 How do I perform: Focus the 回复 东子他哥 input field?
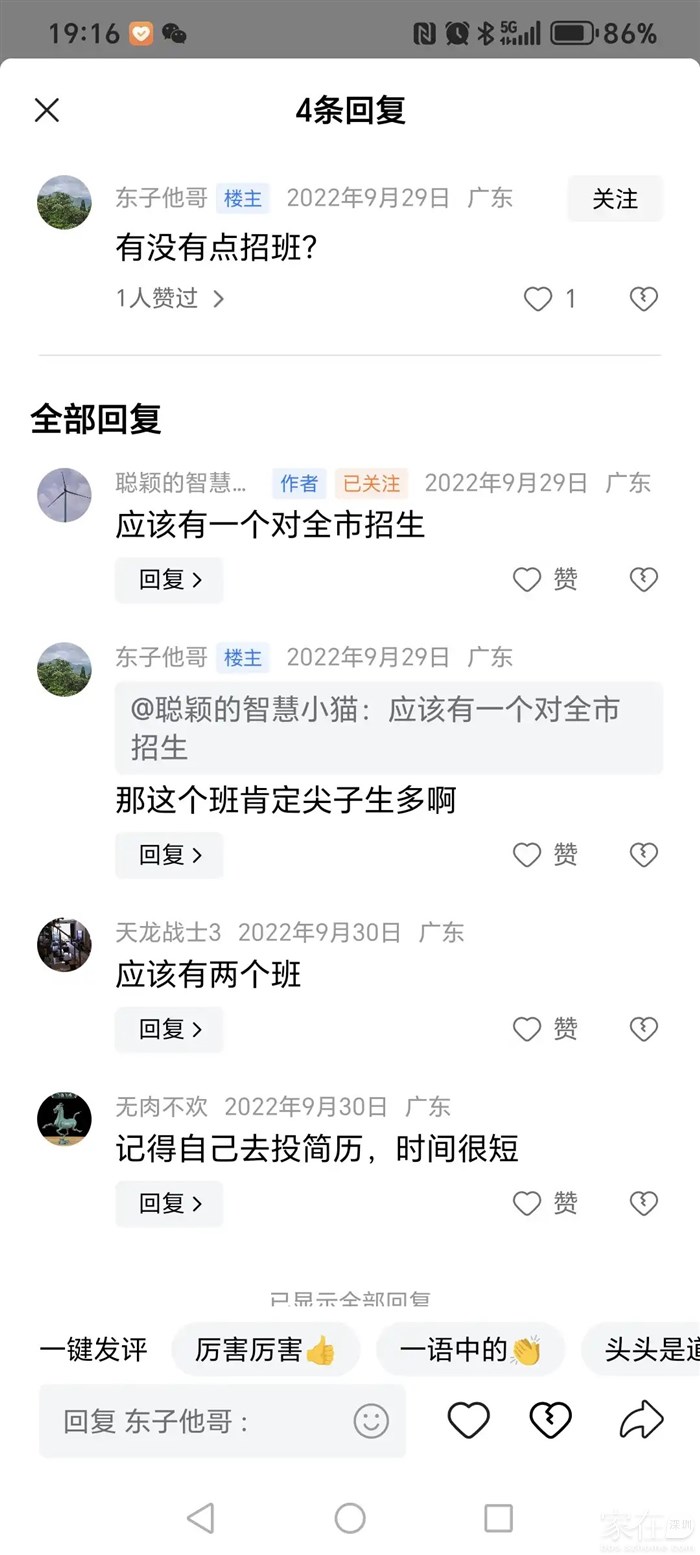pos(200,1421)
